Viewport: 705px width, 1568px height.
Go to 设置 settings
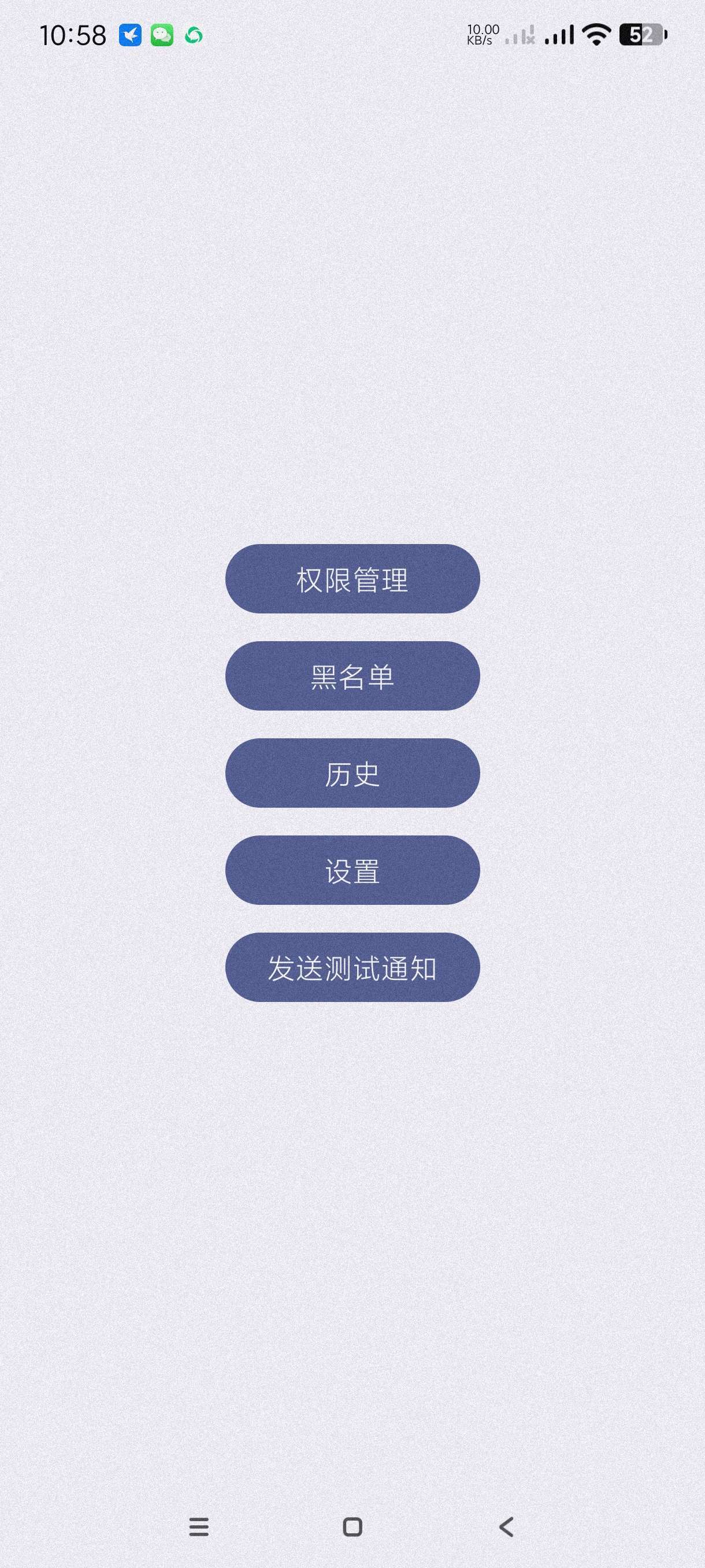tap(352, 870)
